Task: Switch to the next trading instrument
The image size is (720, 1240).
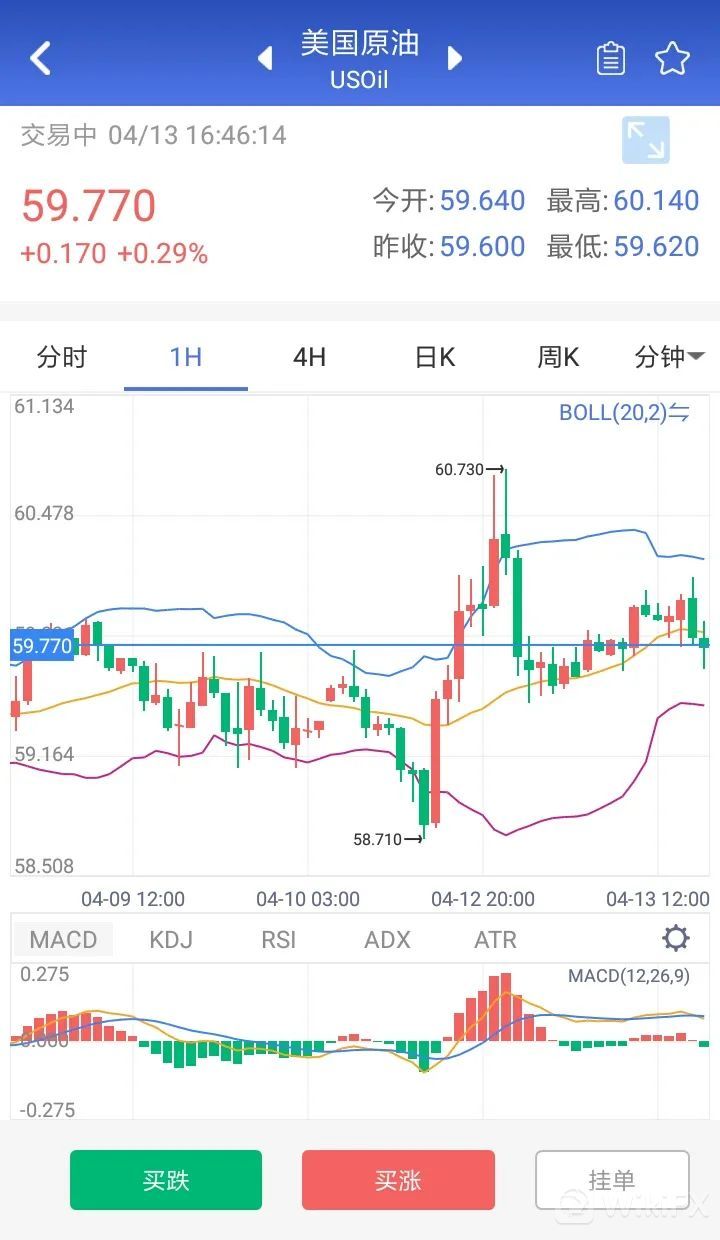Action: click(x=455, y=58)
